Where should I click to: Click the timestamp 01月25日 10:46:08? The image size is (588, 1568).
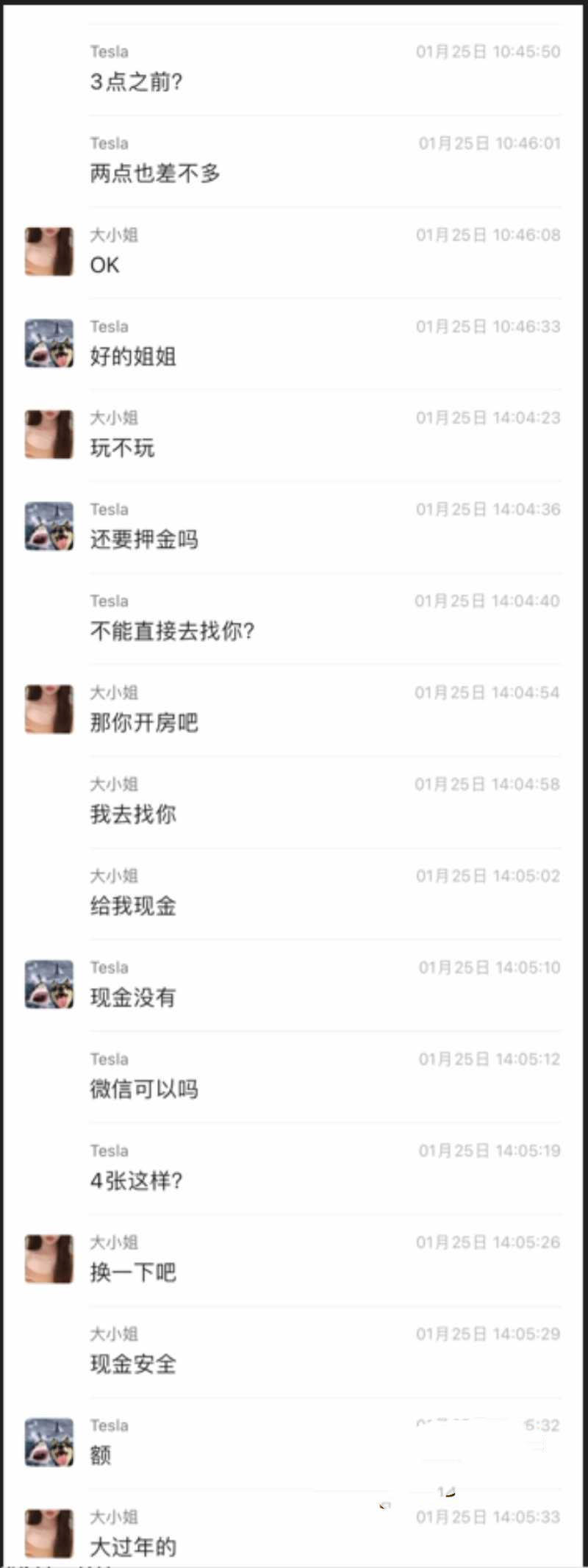(x=487, y=236)
